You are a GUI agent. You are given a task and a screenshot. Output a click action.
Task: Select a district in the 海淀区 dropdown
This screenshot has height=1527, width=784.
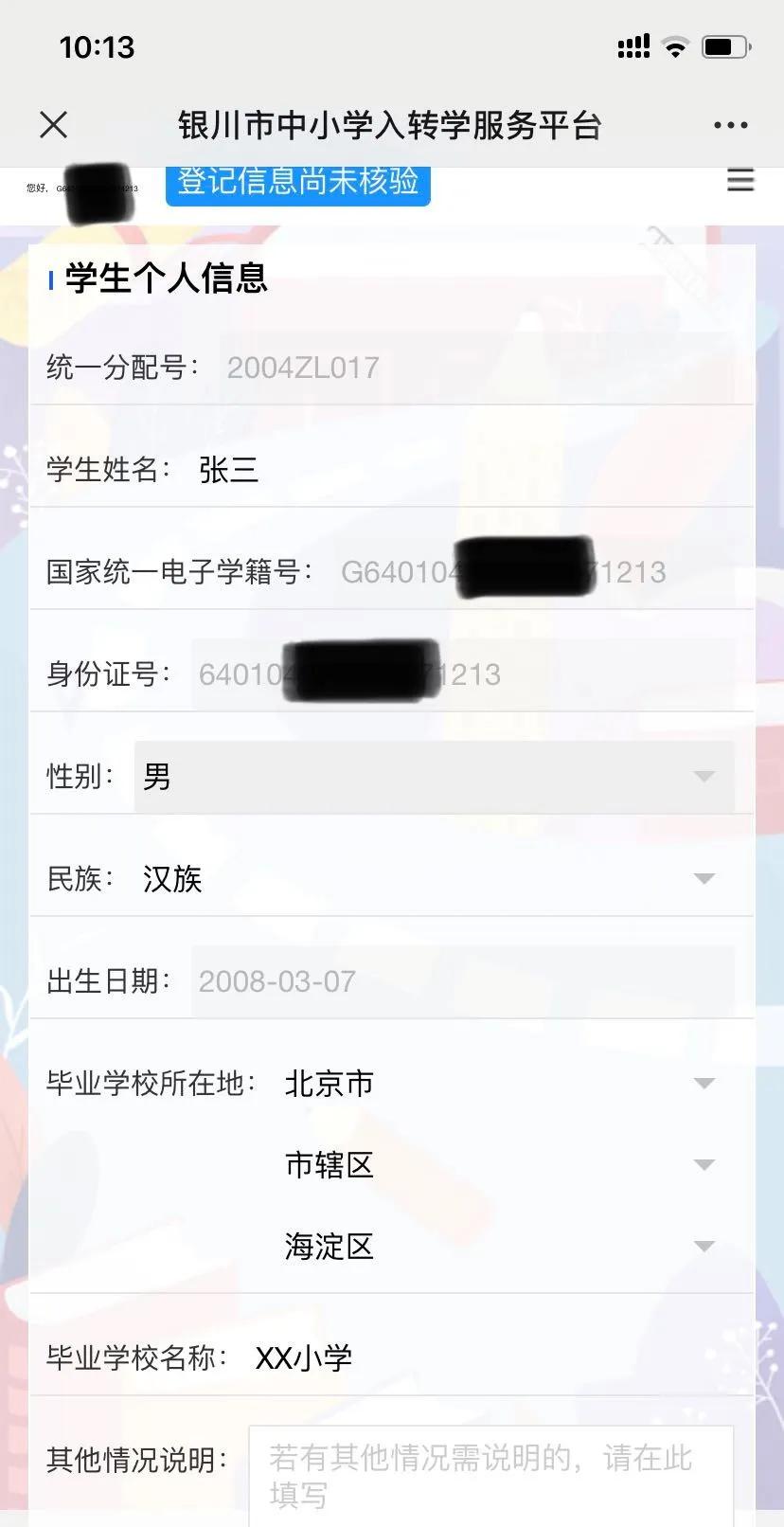pos(498,1246)
